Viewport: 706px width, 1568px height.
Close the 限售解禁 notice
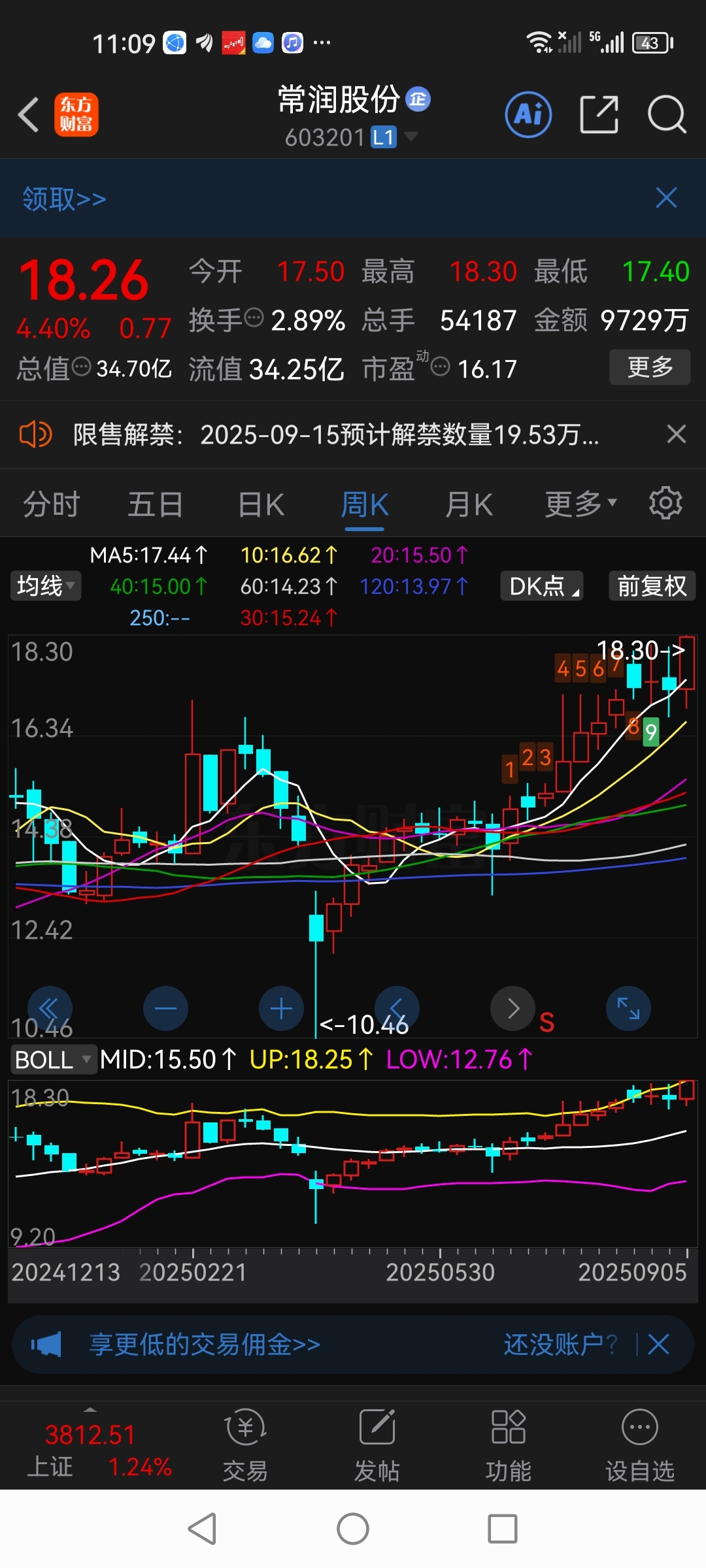click(x=677, y=434)
